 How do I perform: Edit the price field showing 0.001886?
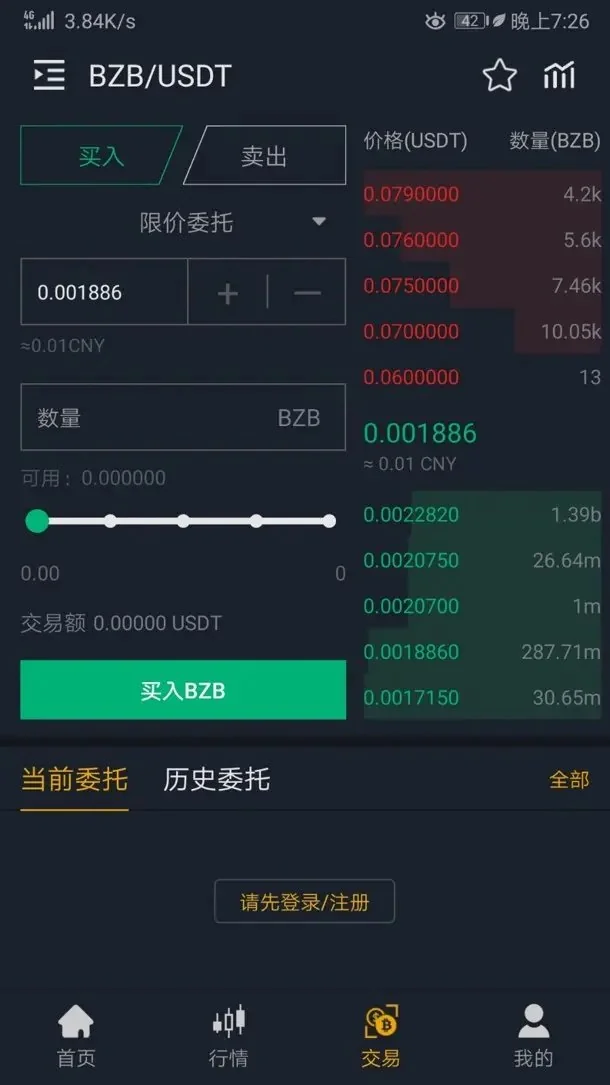(x=104, y=292)
